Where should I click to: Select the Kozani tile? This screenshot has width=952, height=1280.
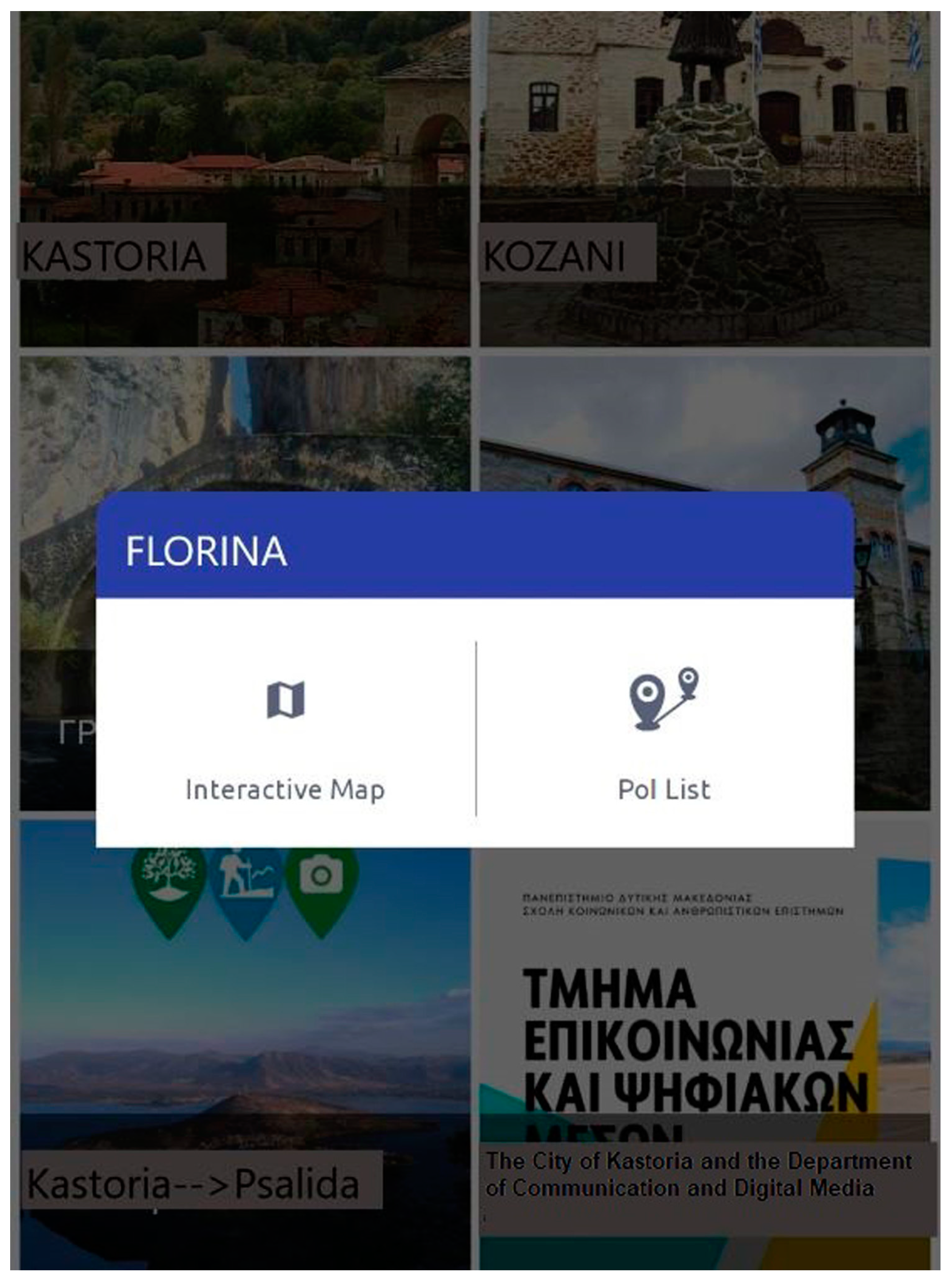tap(705, 179)
